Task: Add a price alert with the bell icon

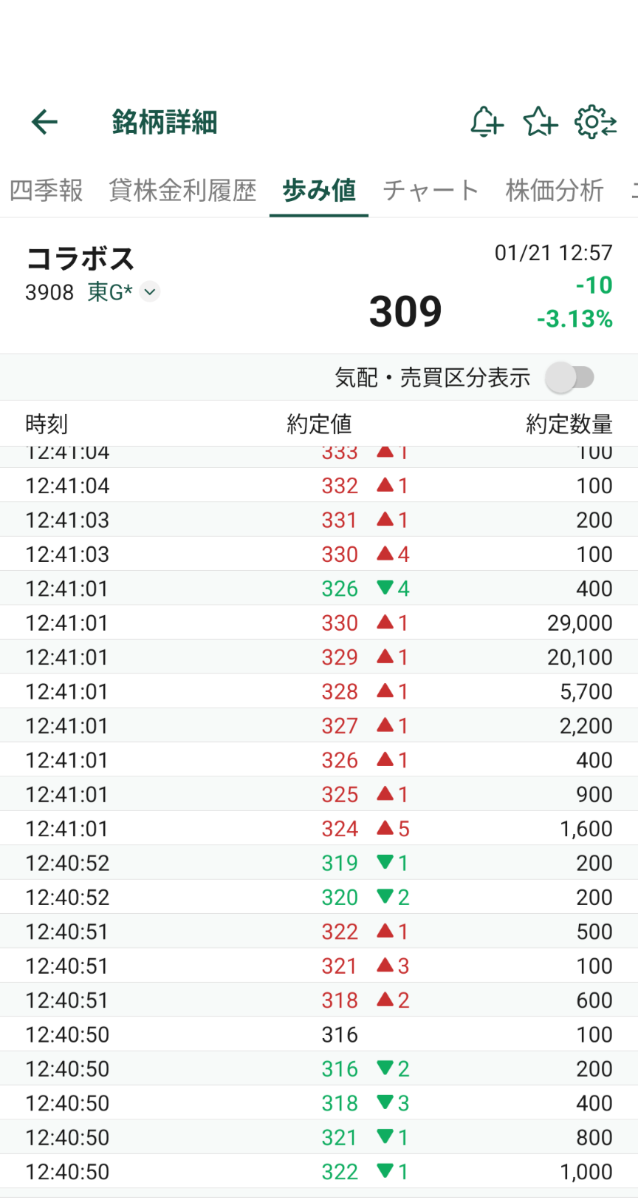Action: click(x=486, y=123)
